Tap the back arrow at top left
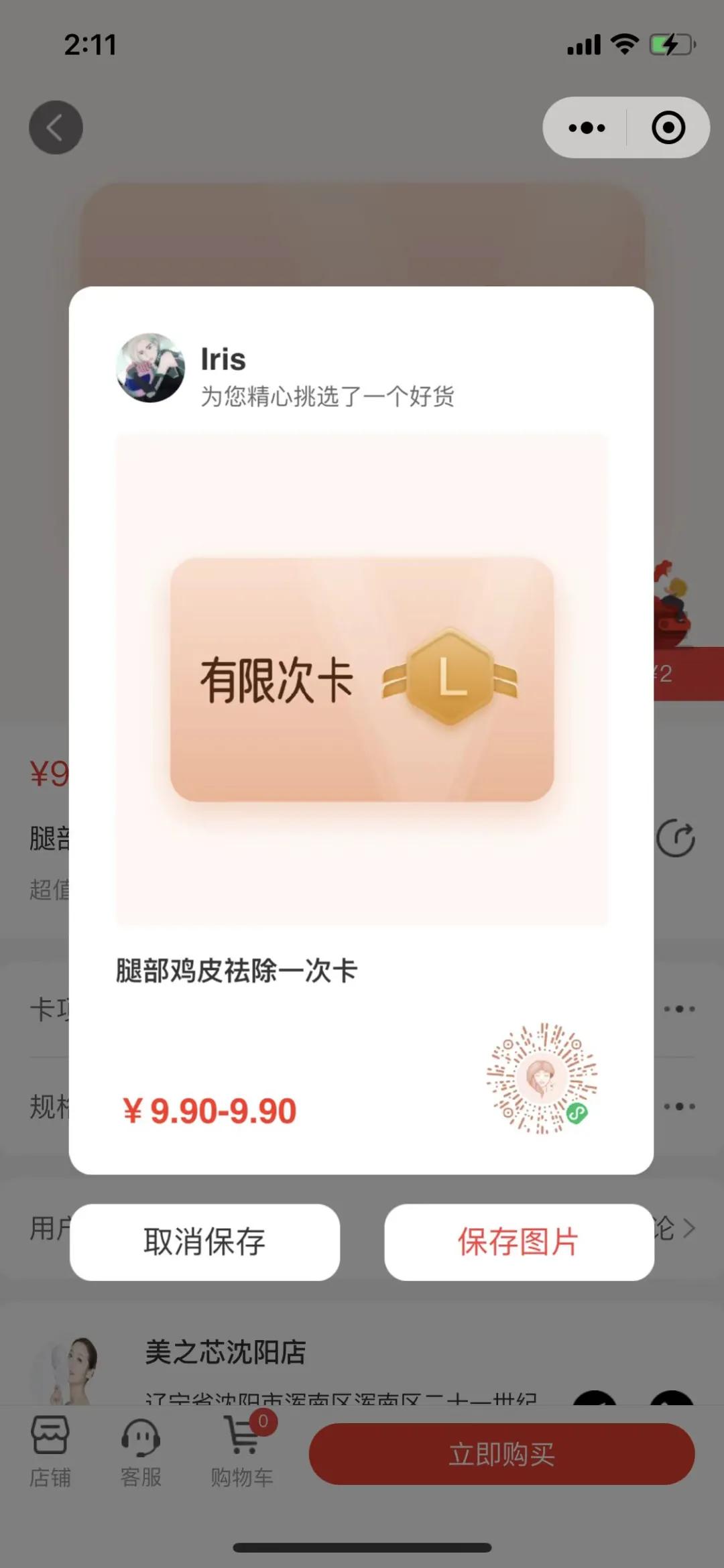This screenshot has width=724, height=1568. (x=56, y=127)
